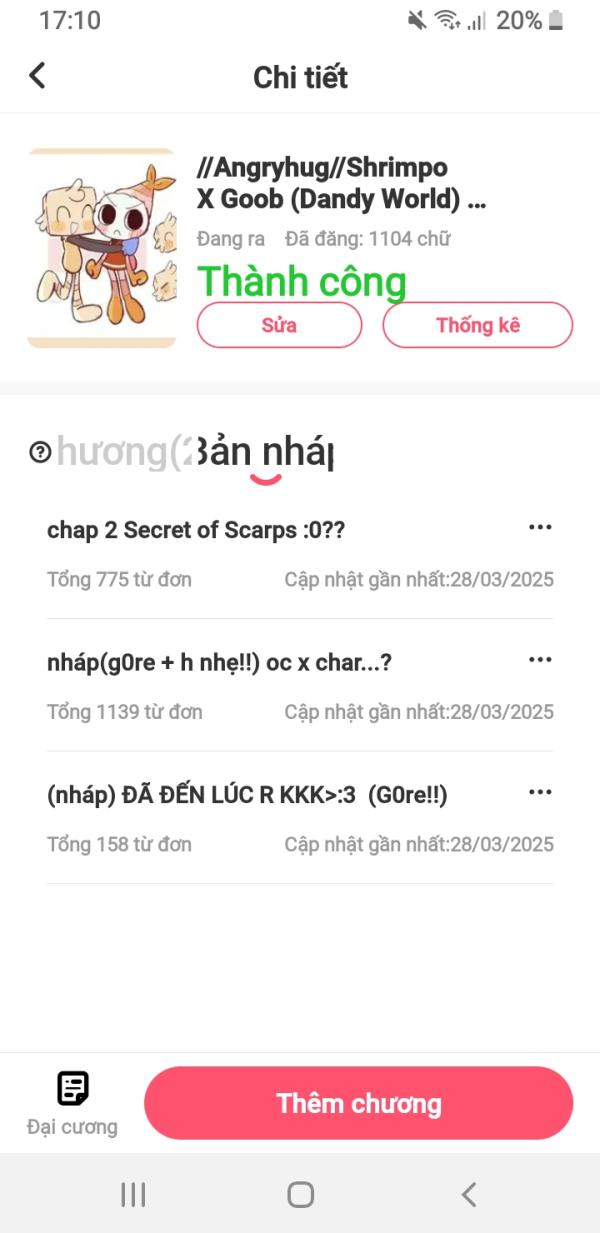Open draft nháp(g0re + h nhẹ!!) oc x char
Image resolution: width=600 pixels, height=1233 pixels.
coord(218,662)
